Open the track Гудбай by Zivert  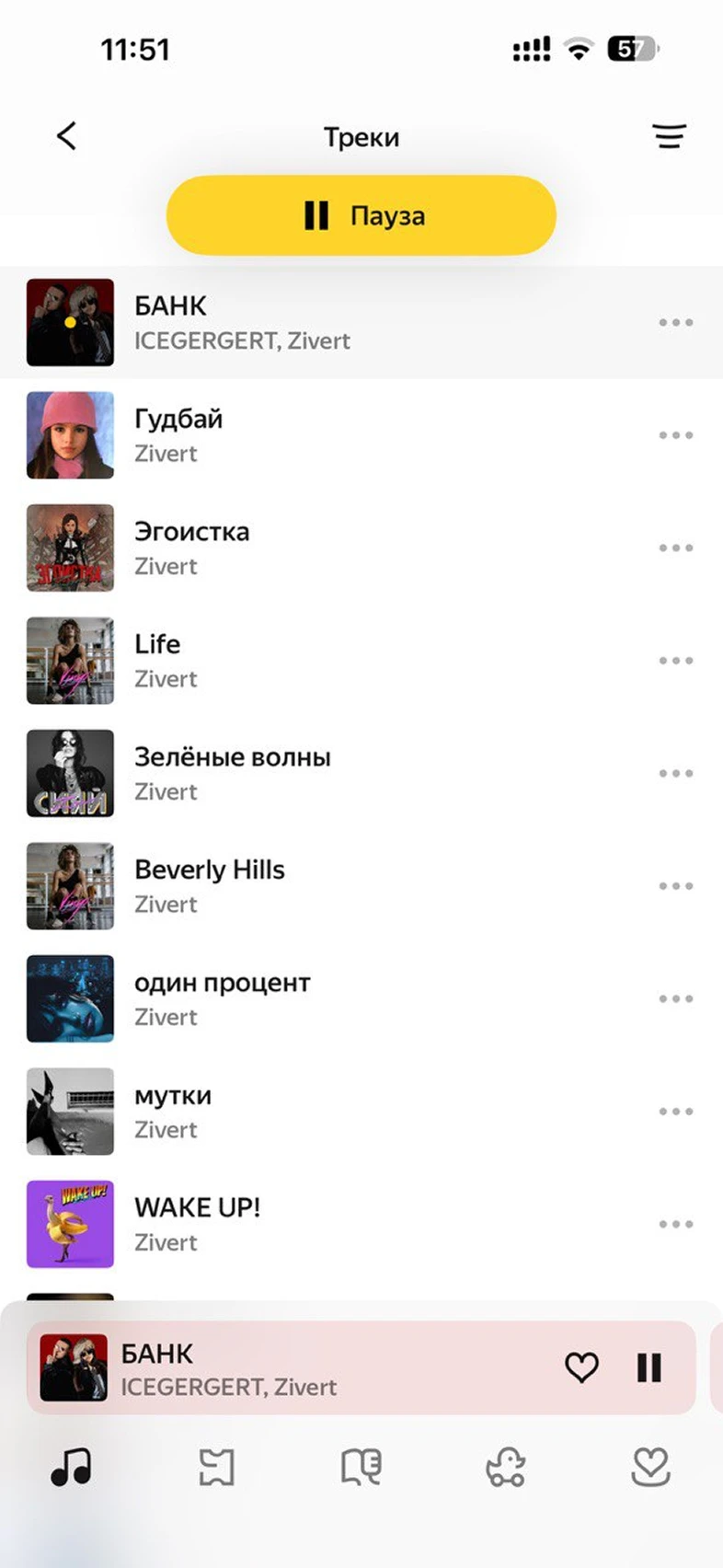point(276,435)
